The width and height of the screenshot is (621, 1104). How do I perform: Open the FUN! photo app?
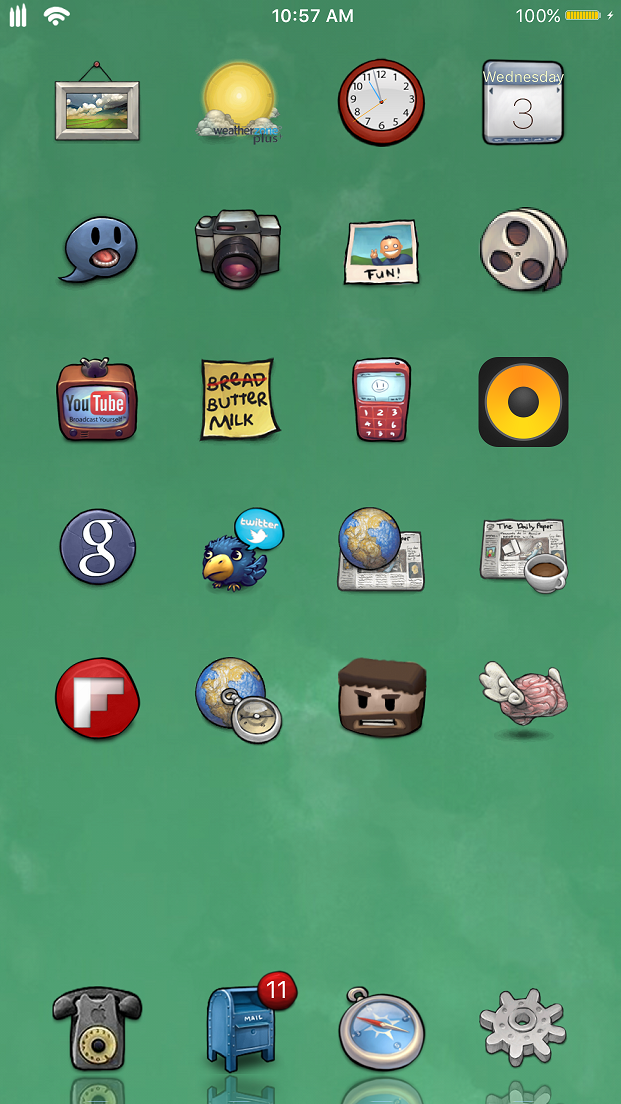click(x=381, y=251)
